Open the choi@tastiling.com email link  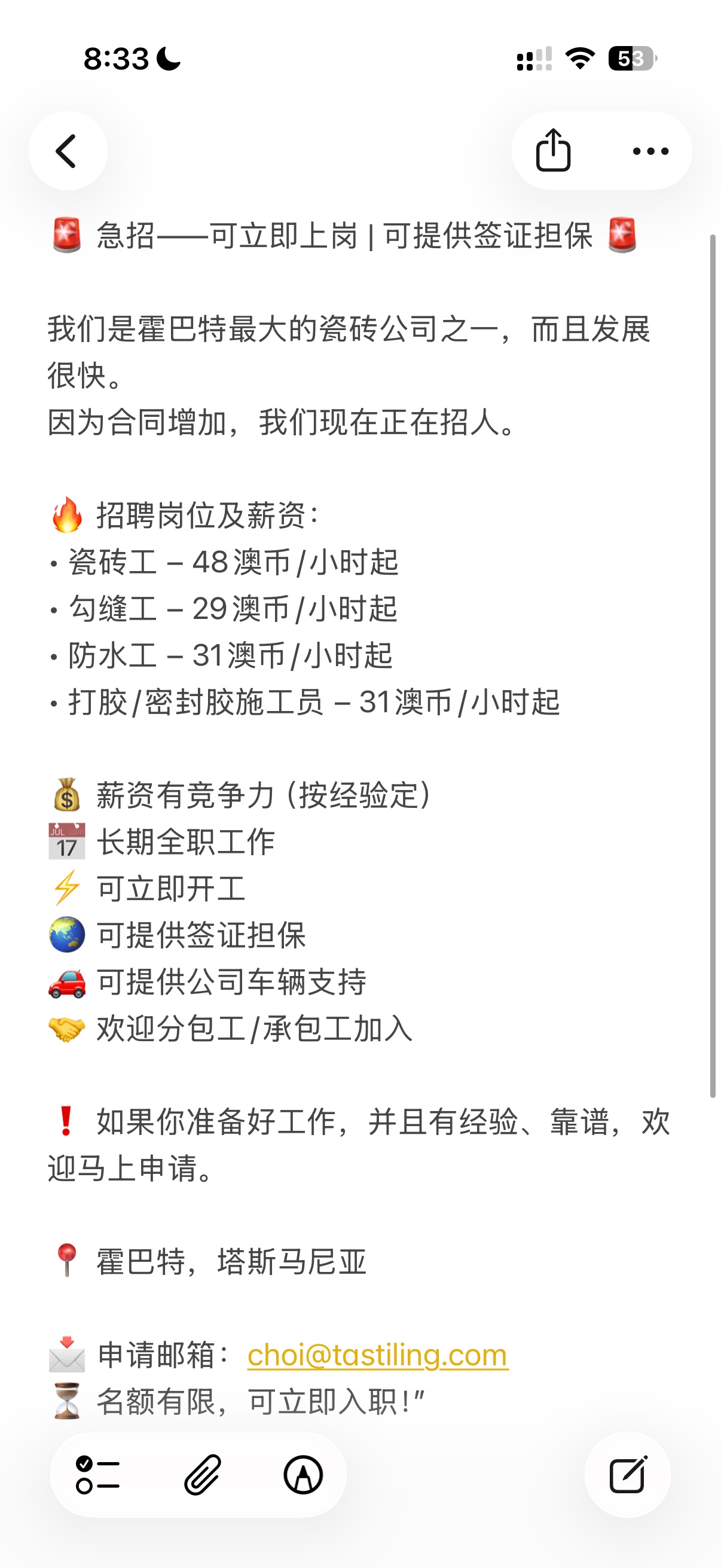click(377, 1356)
